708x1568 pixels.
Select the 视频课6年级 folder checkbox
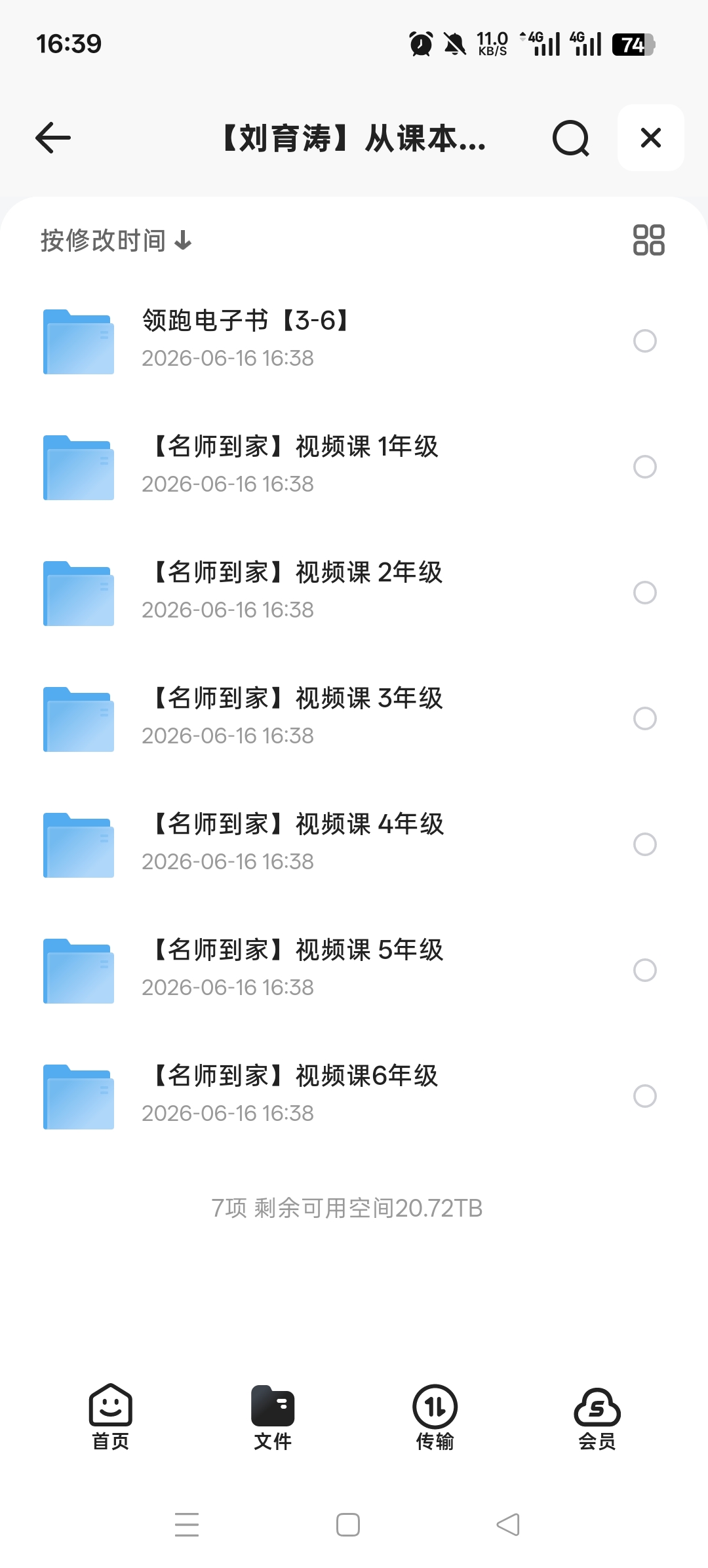[x=645, y=1096]
